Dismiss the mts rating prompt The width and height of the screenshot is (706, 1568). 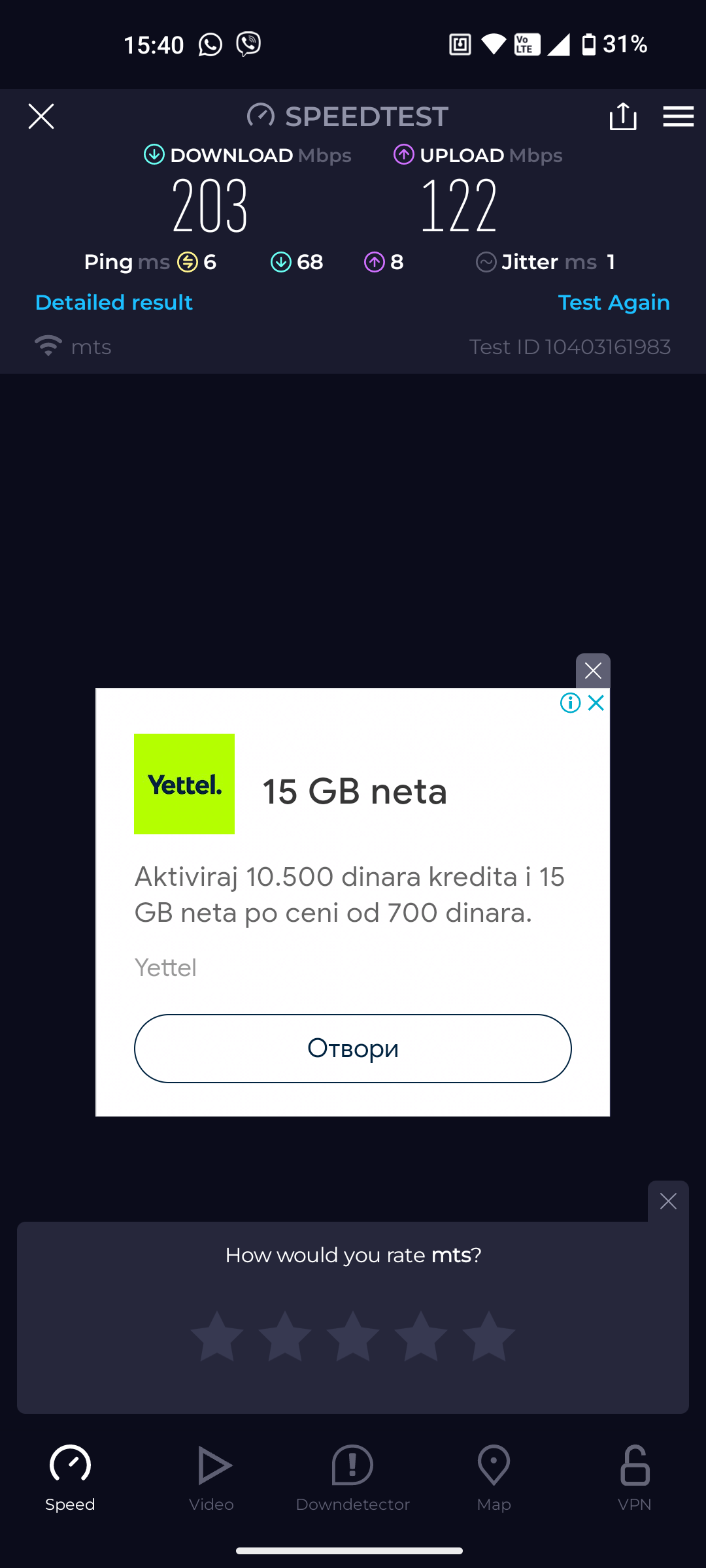668,1201
